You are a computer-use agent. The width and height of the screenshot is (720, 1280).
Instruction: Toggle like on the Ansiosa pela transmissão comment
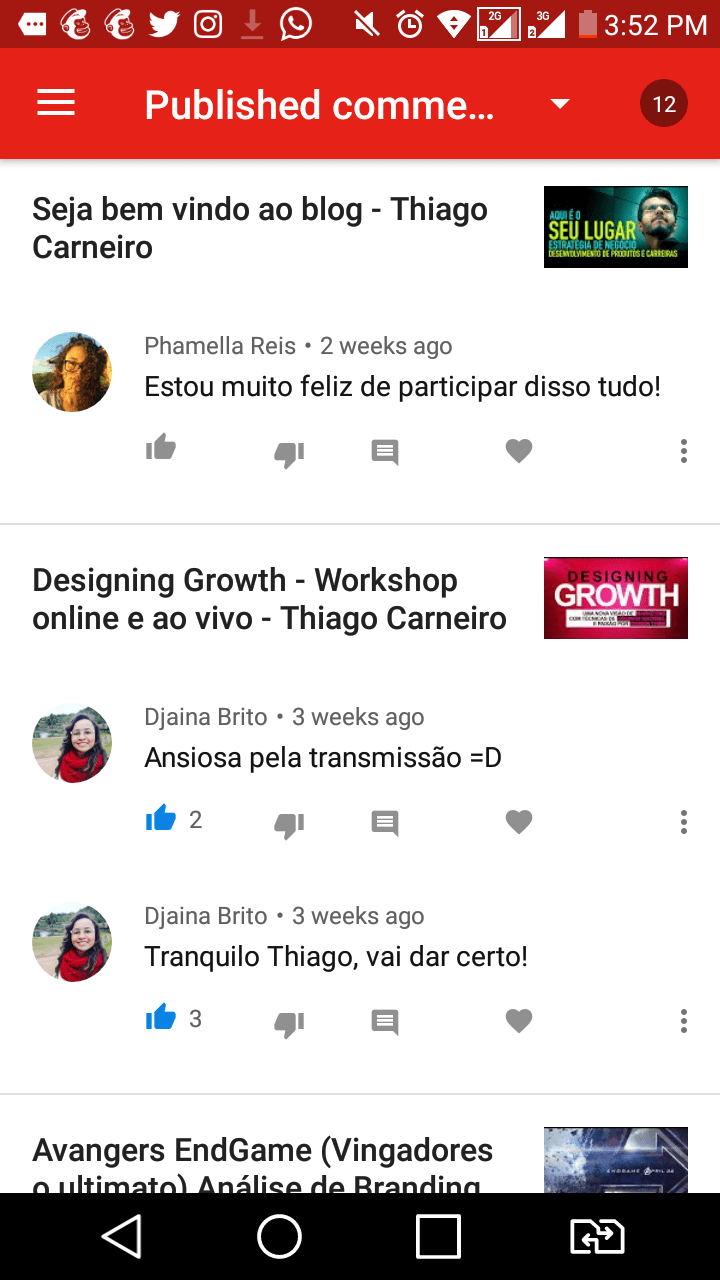point(161,820)
